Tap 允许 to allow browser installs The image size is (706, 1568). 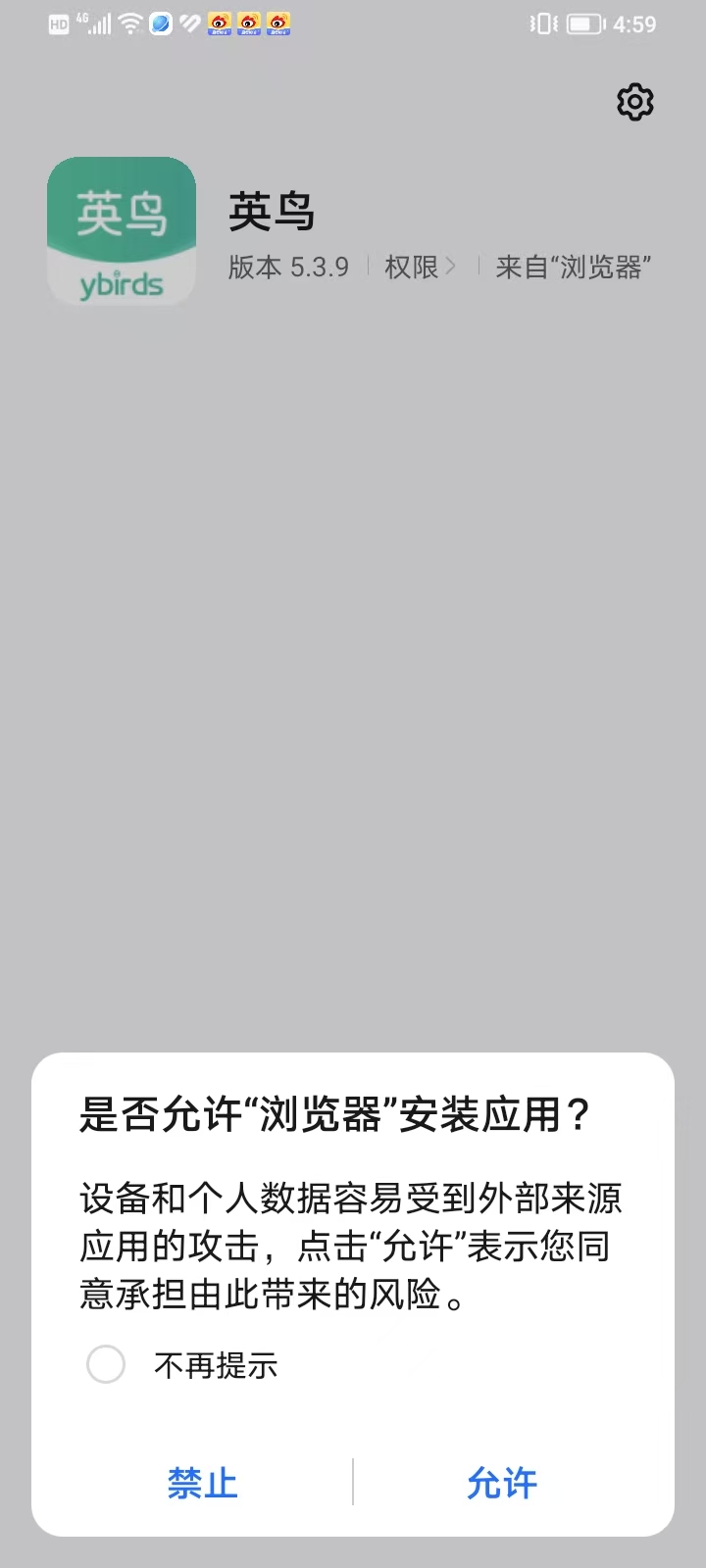pos(502,1483)
